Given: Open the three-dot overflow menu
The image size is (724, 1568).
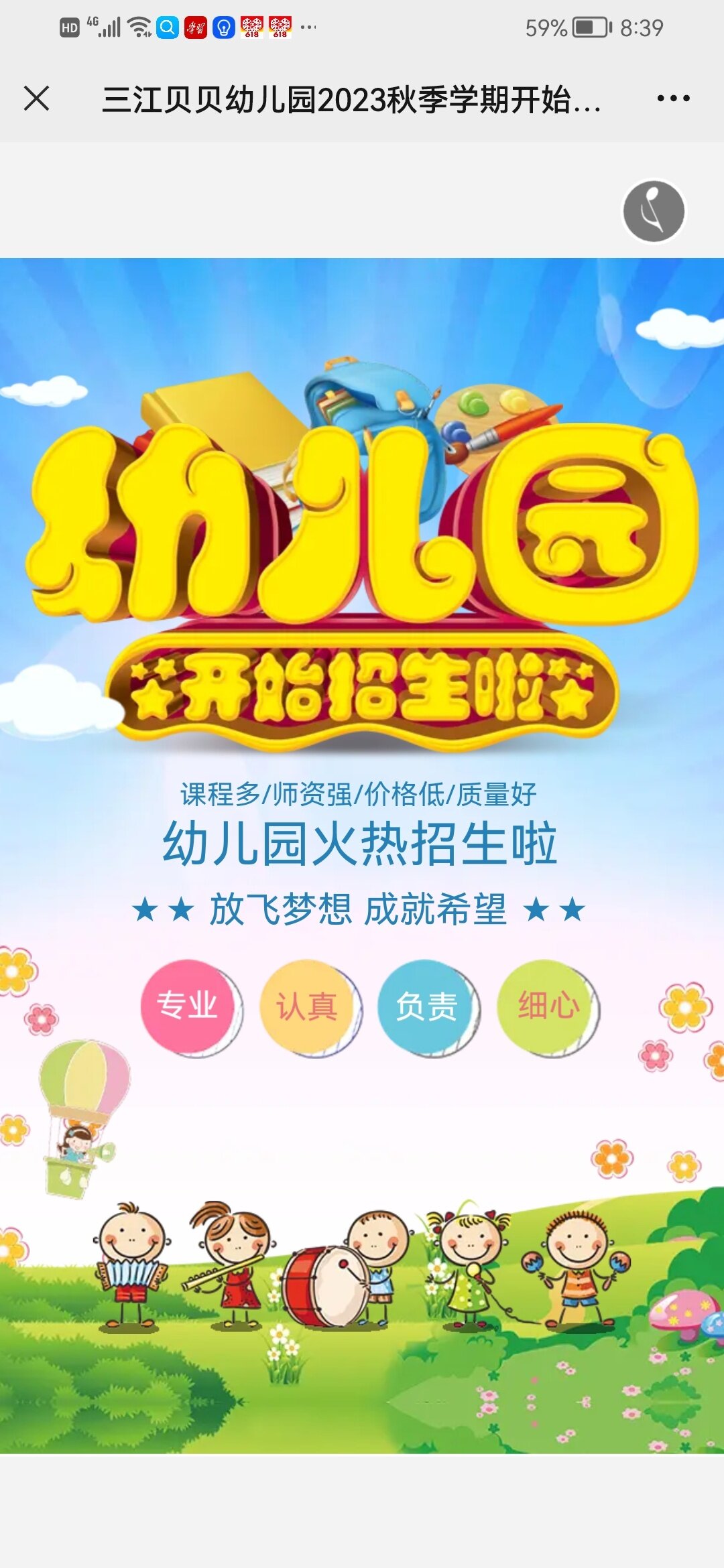Looking at the screenshot, I should (x=673, y=99).
